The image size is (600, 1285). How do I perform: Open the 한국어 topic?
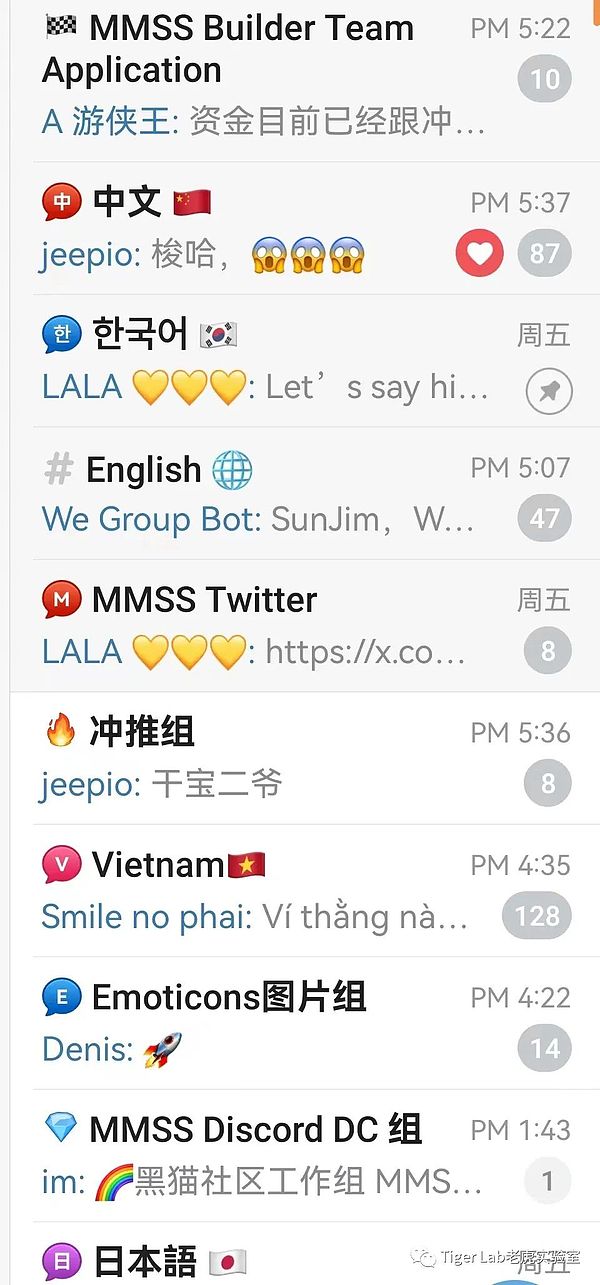(x=250, y=360)
